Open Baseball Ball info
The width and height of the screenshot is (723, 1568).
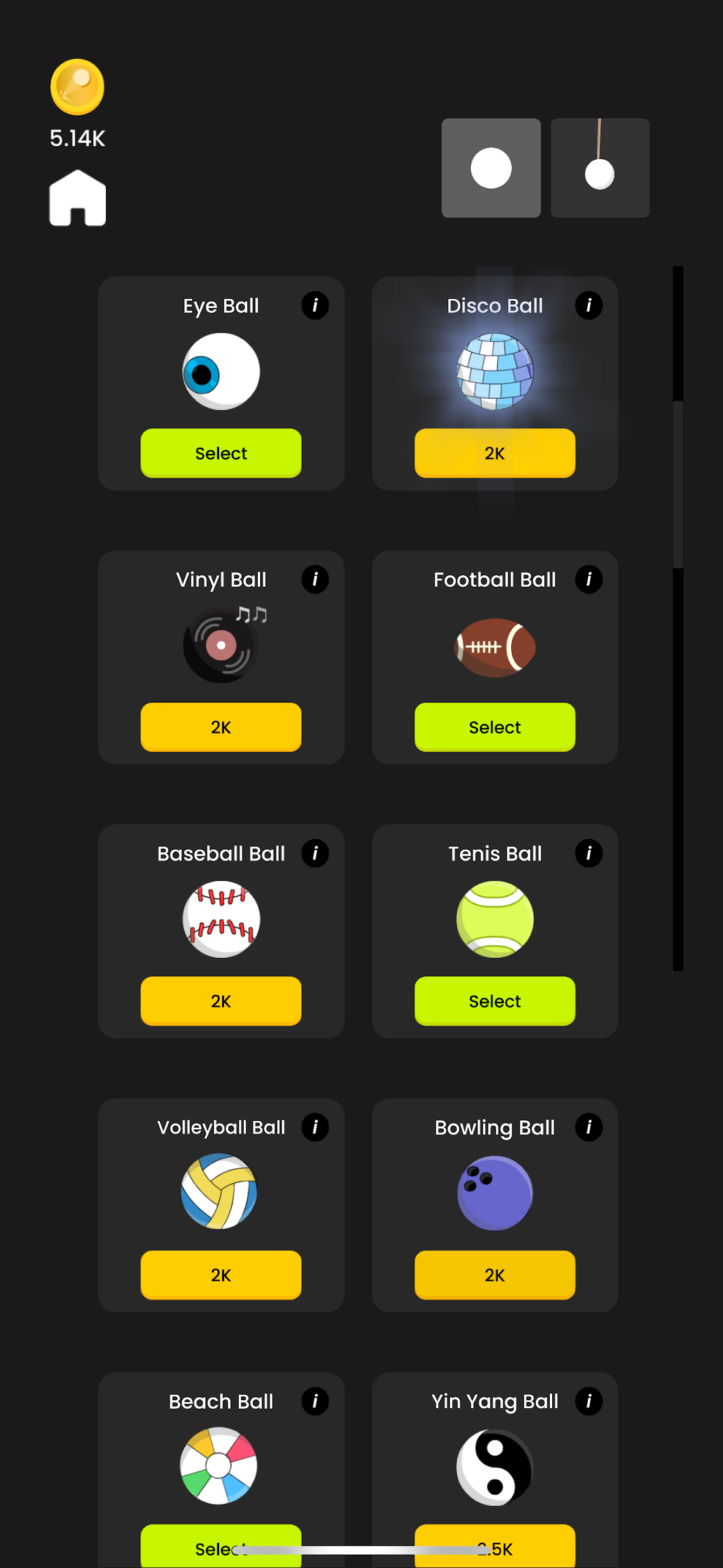point(315,853)
